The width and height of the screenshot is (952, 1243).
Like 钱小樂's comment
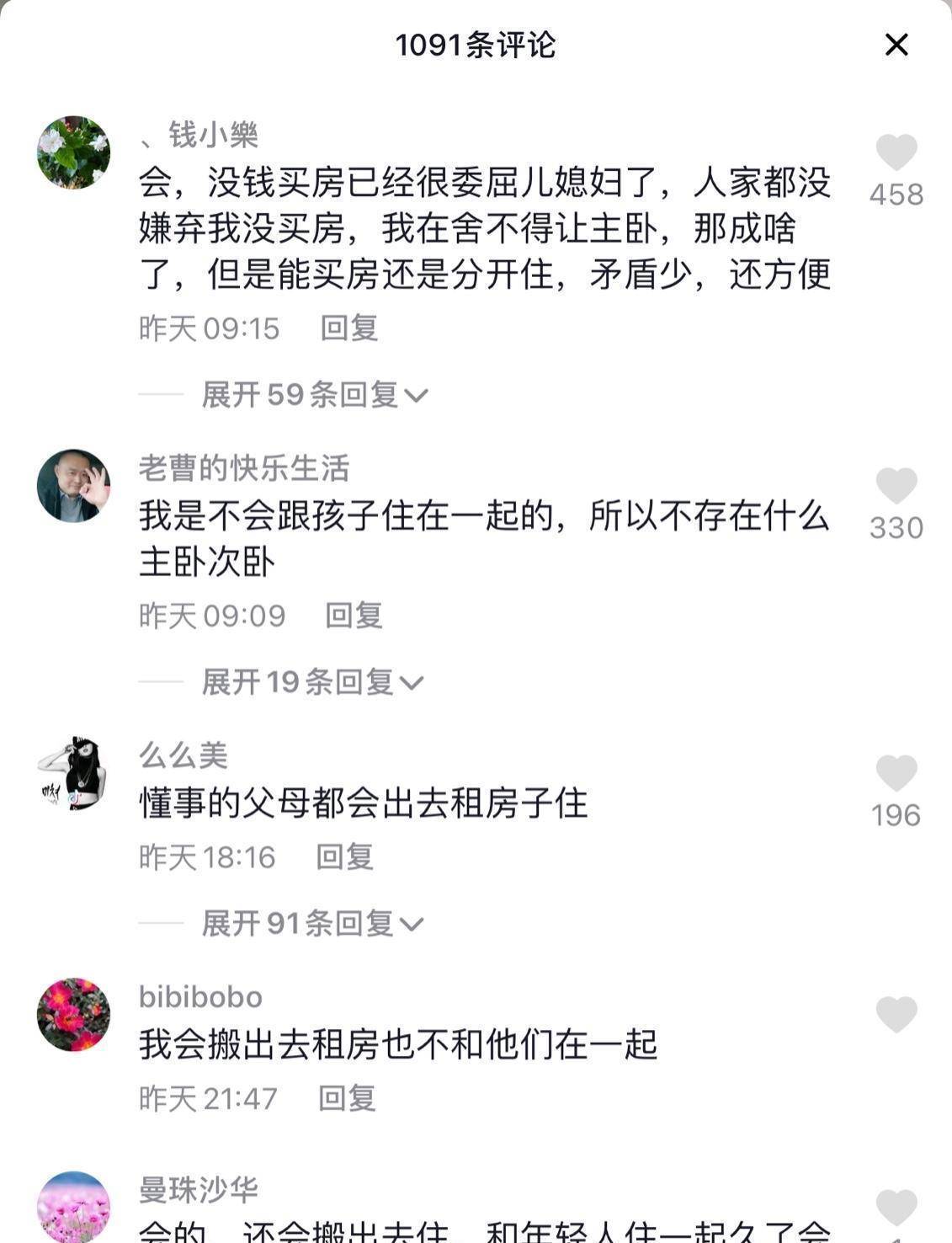click(x=896, y=152)
